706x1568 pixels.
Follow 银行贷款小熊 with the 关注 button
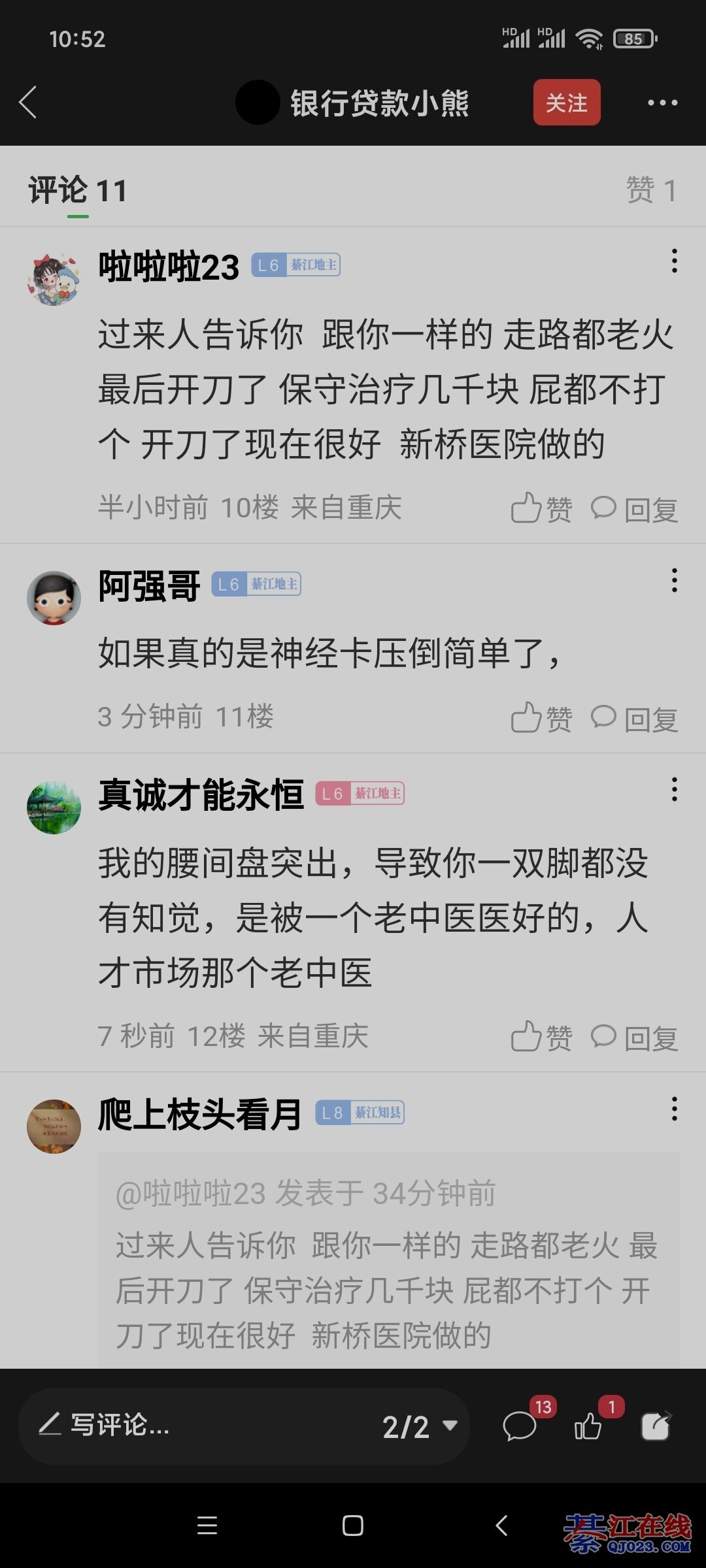[566, 103]
